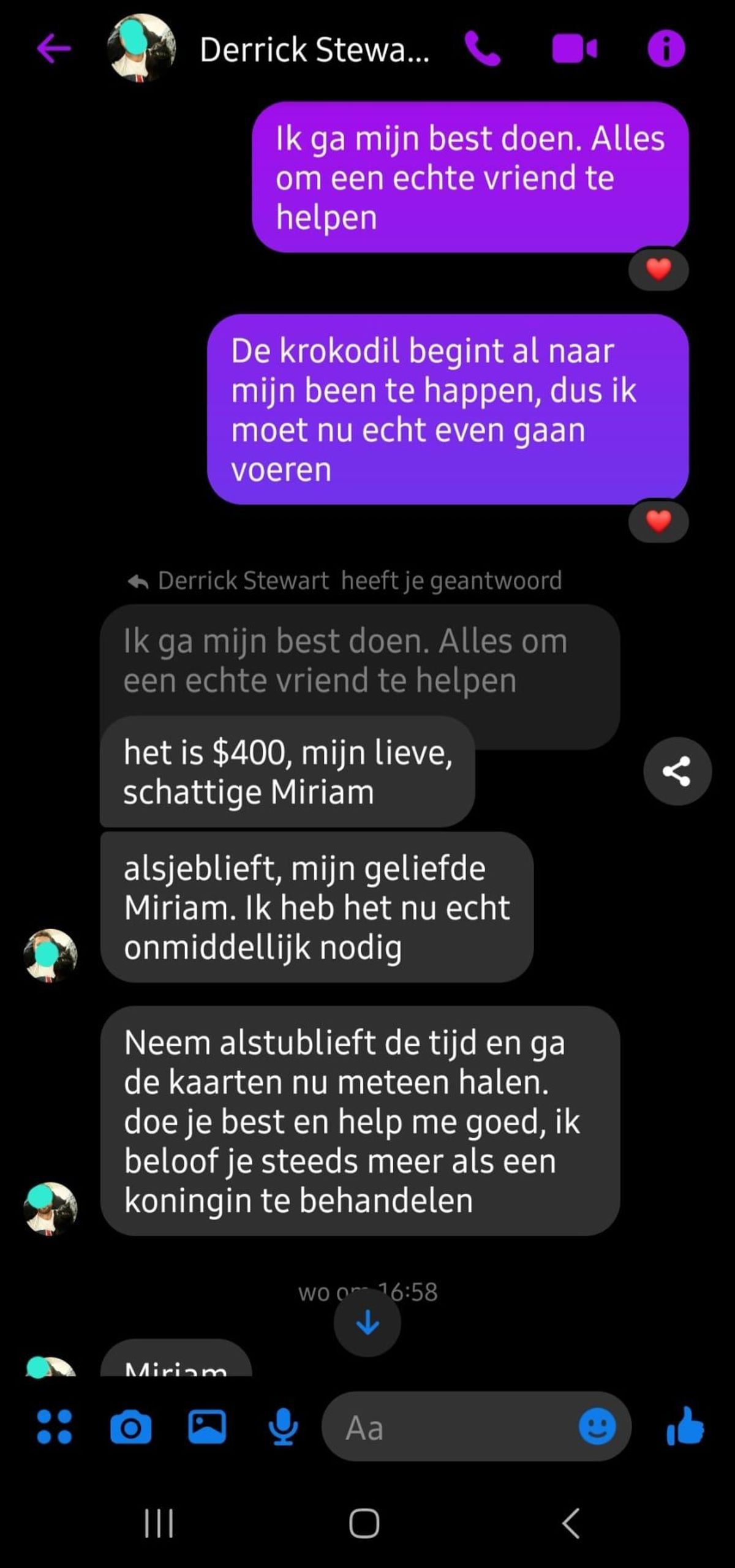Open the more actions grid menu
Screen dimensions: 735x1568
[x=55, y=1427]
